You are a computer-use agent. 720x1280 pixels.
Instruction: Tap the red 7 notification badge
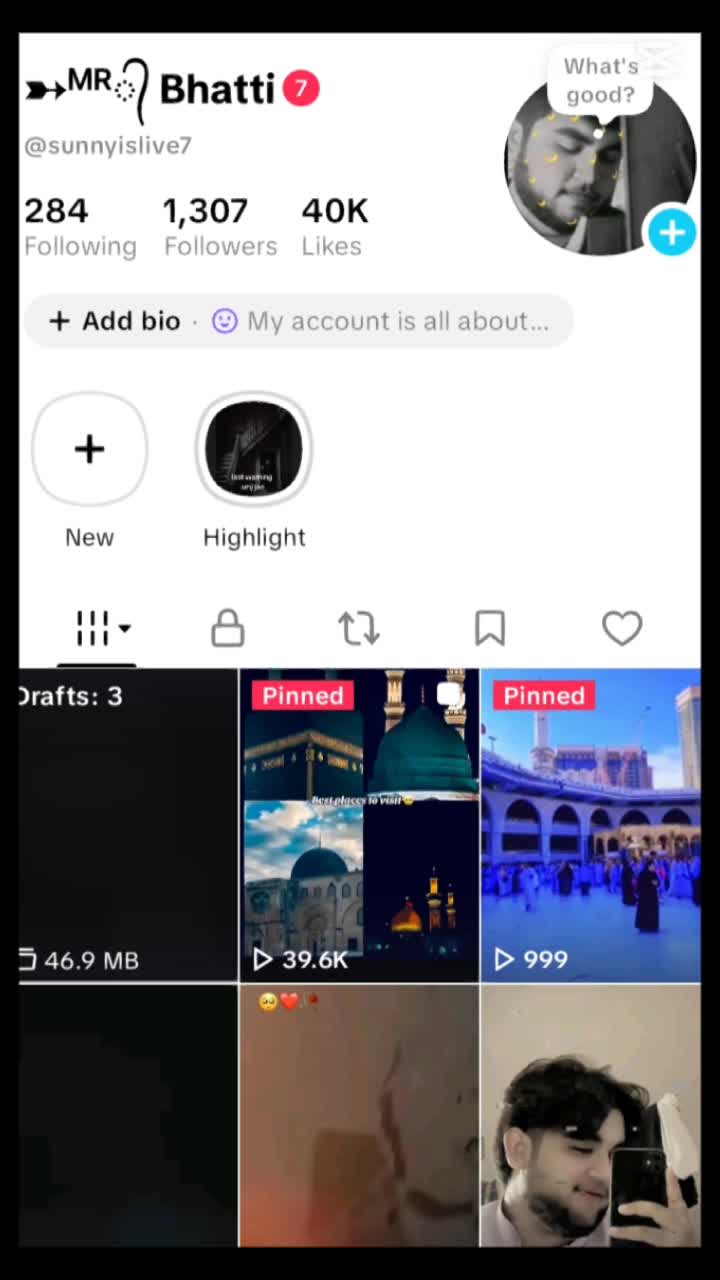point(301,89)
